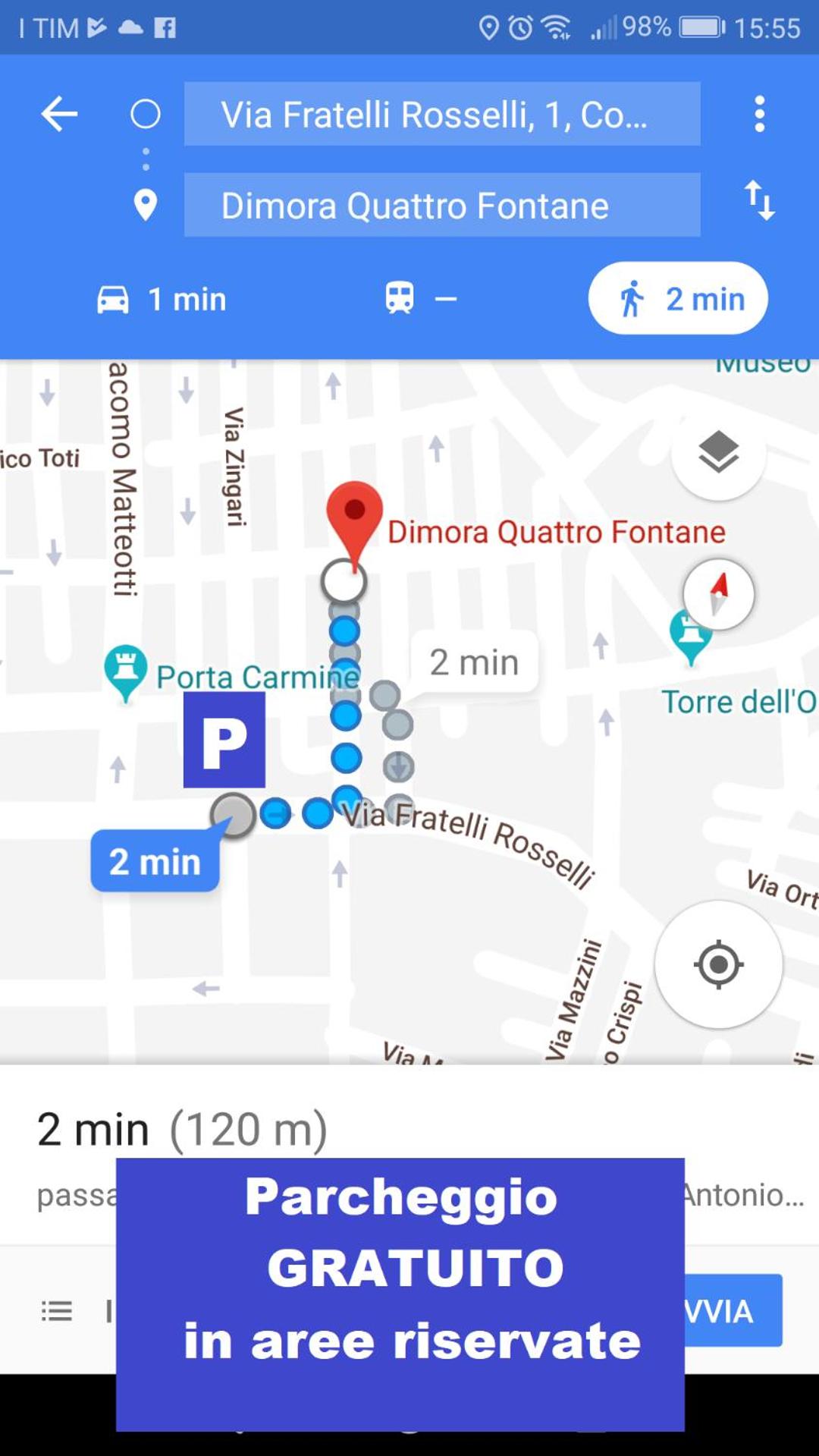The height and width of the screenshot is (1456, 819).
Task: Open the route steps list icon
Action: pyautogui.click(x=57, y=1310)
